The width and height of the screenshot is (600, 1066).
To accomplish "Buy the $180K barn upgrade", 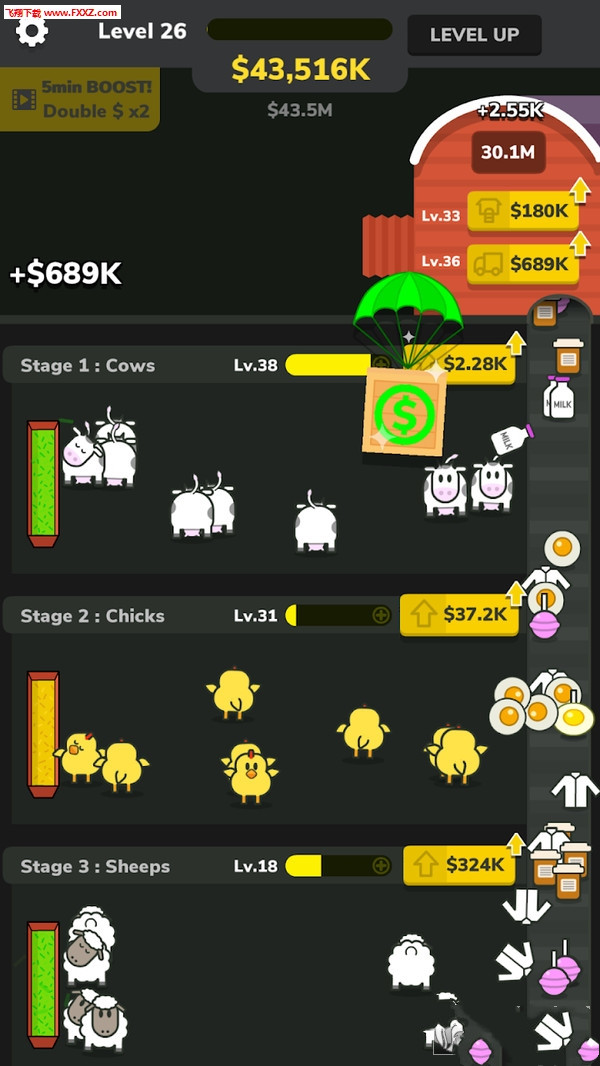I will [523, 211].
